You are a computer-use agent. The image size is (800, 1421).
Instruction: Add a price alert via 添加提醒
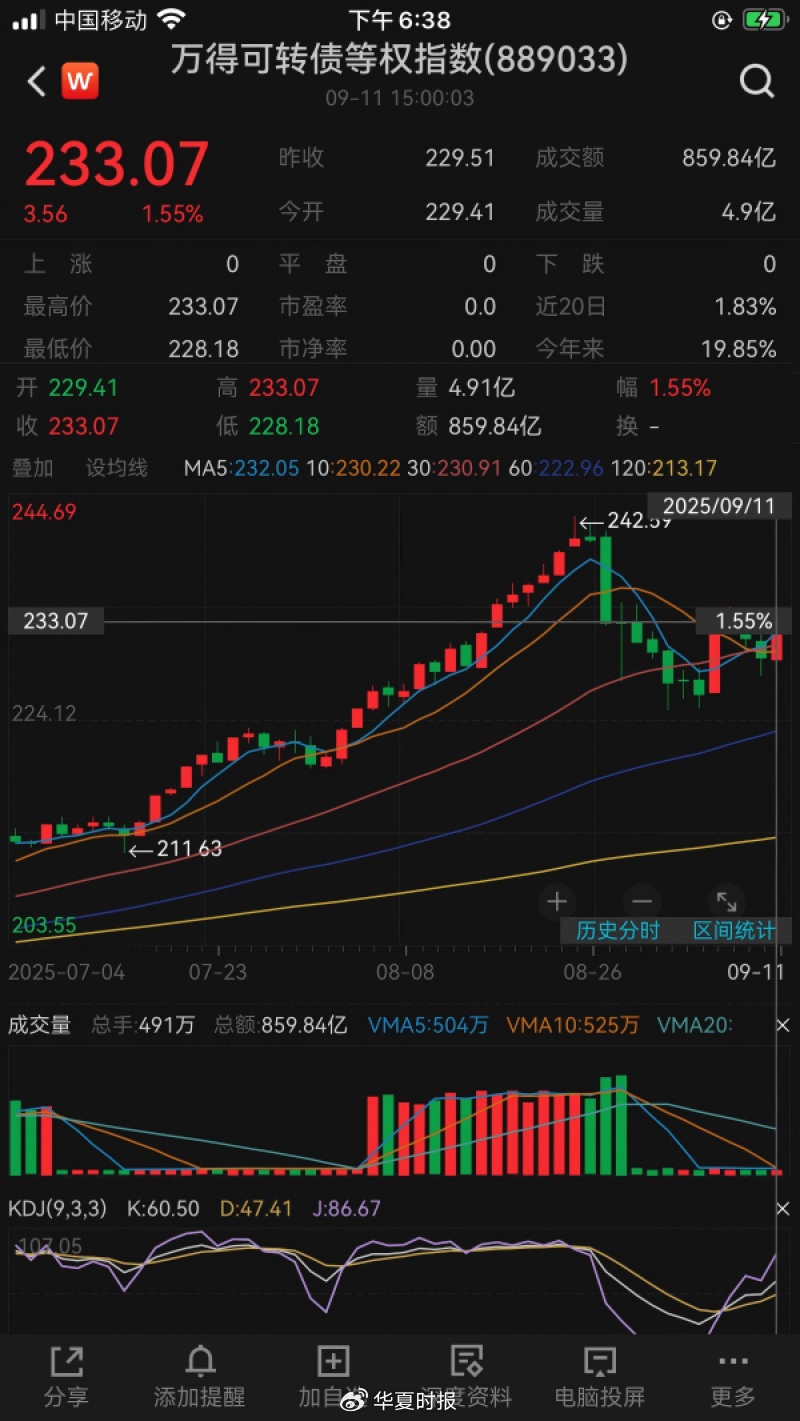click(199, 1376)
